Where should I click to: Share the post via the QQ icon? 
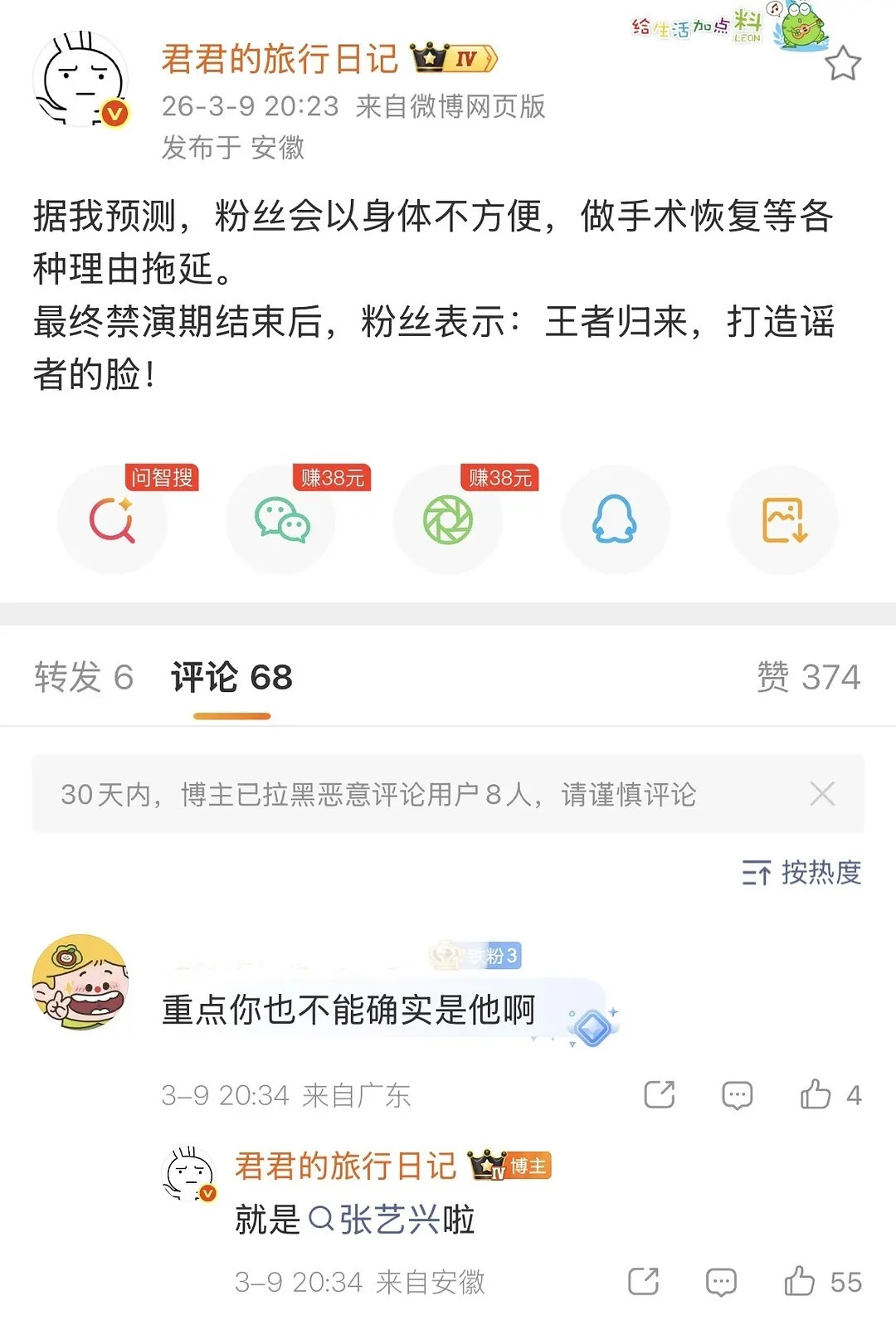616,519
